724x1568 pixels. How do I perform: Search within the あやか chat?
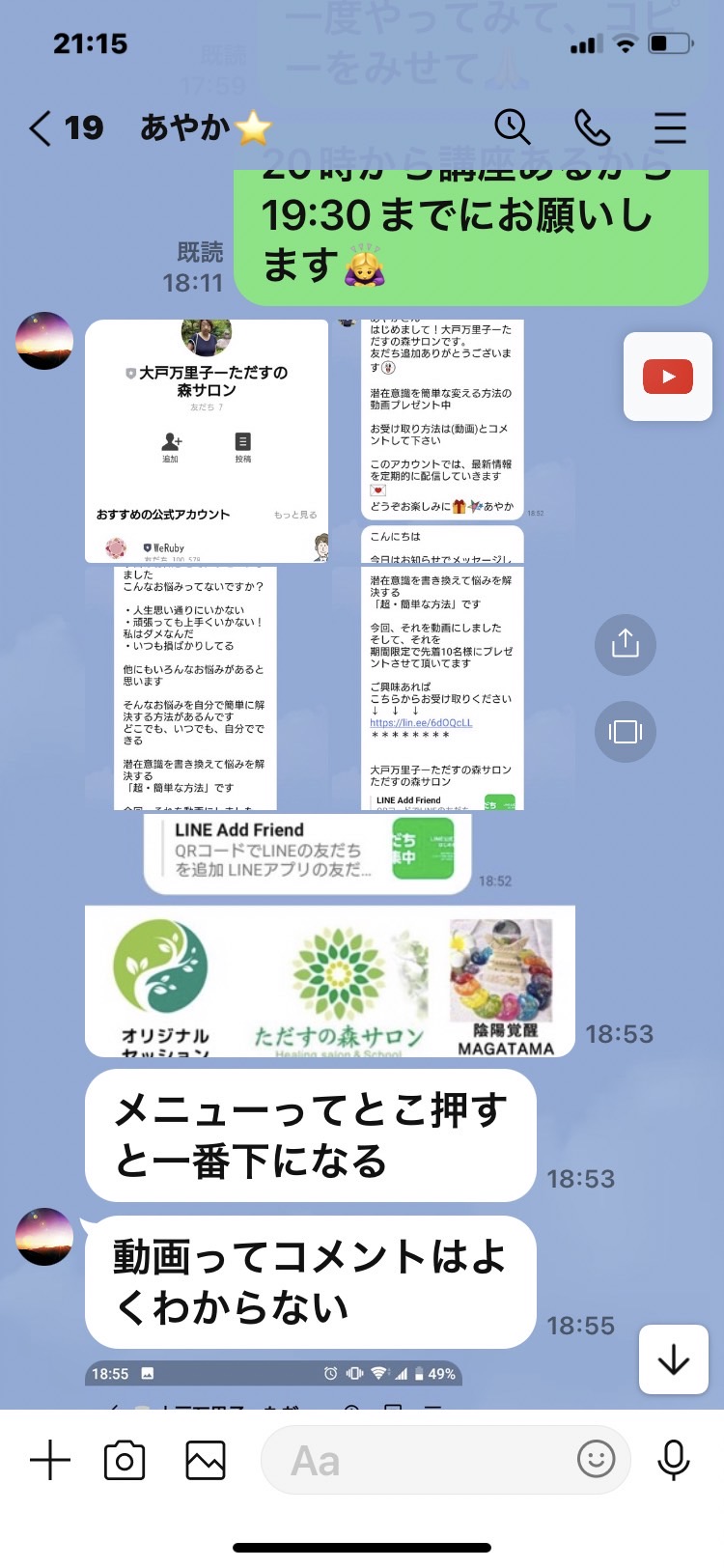pos(513,126)
